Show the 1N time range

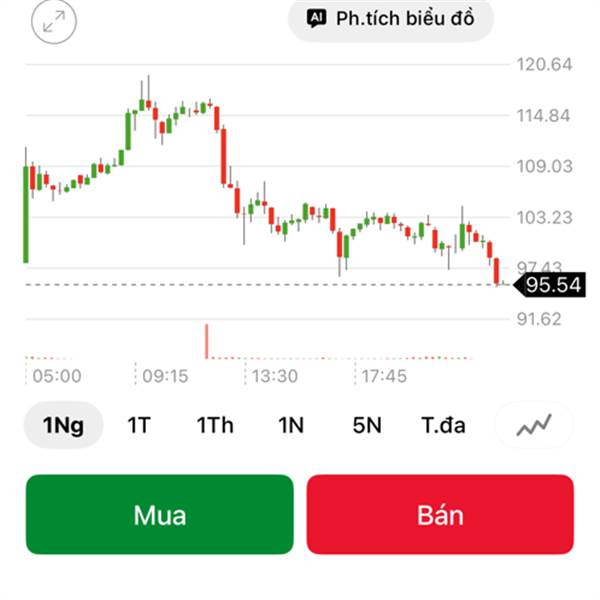[290, 425]
